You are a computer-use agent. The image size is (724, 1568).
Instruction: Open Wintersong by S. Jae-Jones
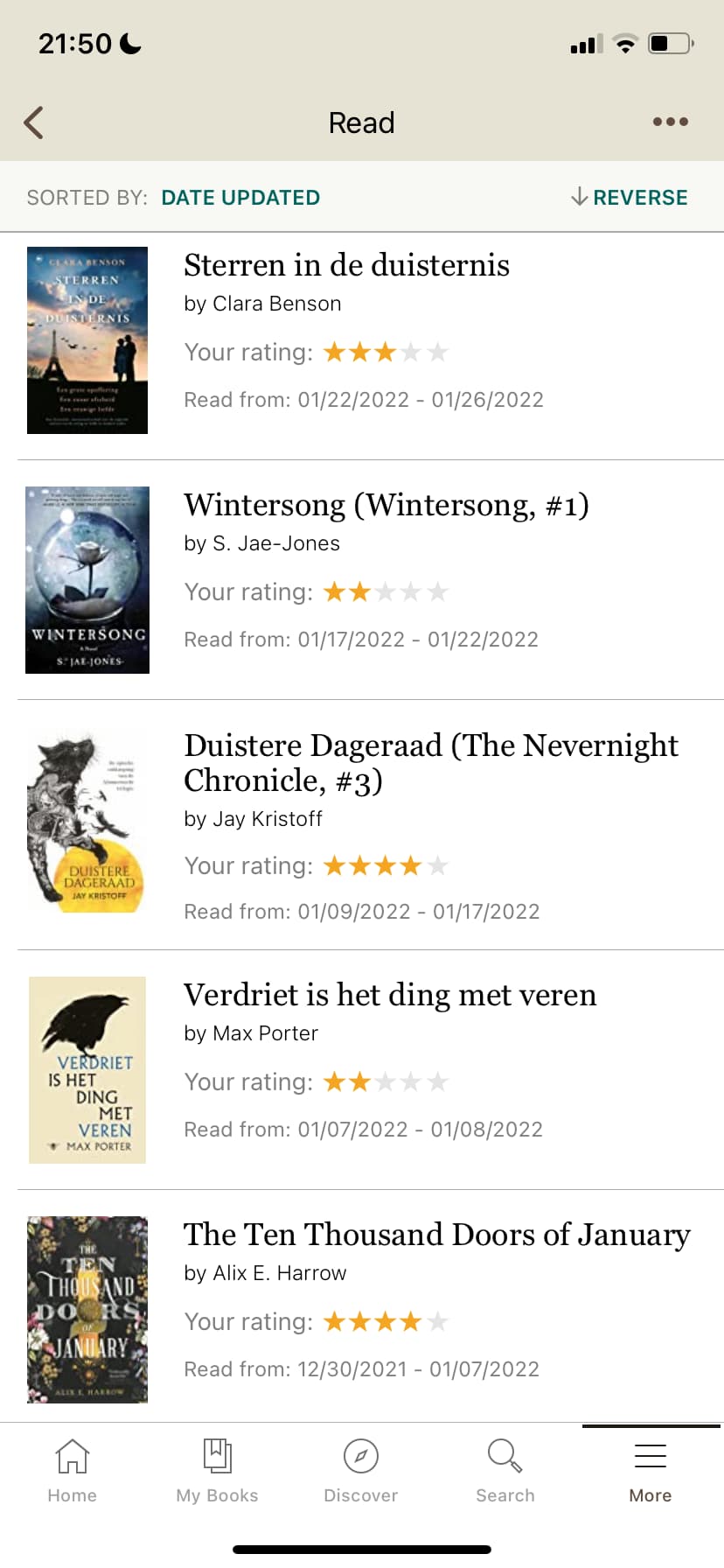[x=362, y=580]
